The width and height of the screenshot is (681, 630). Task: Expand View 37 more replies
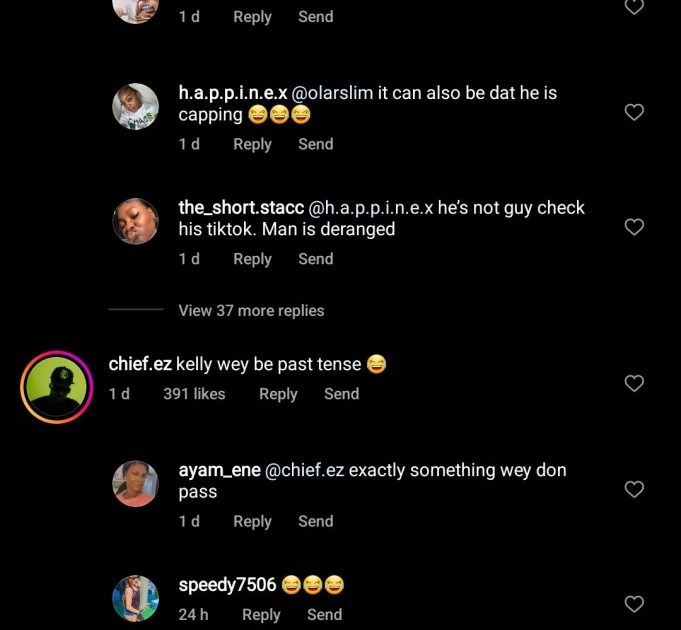[251, 310]
